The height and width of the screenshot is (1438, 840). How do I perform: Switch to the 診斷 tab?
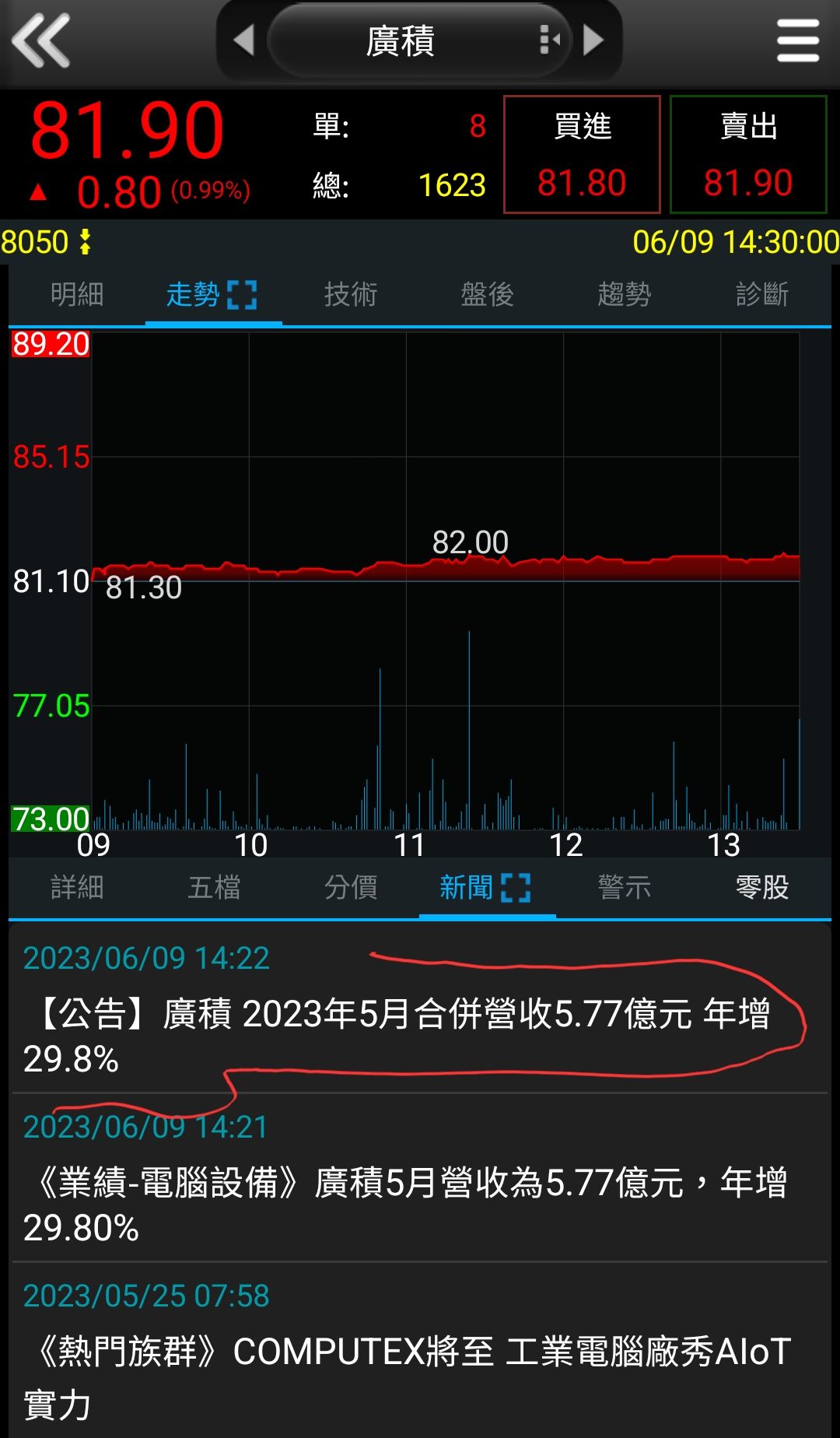click(x=761, y=295)
